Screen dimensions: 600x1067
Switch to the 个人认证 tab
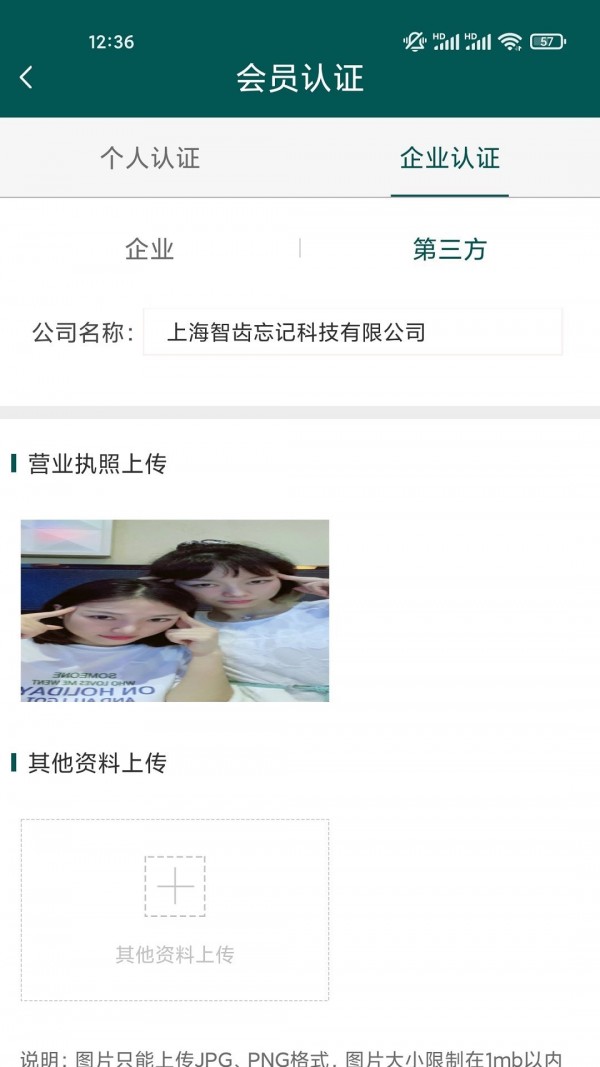pyautogui.click(x=150, y=158)
